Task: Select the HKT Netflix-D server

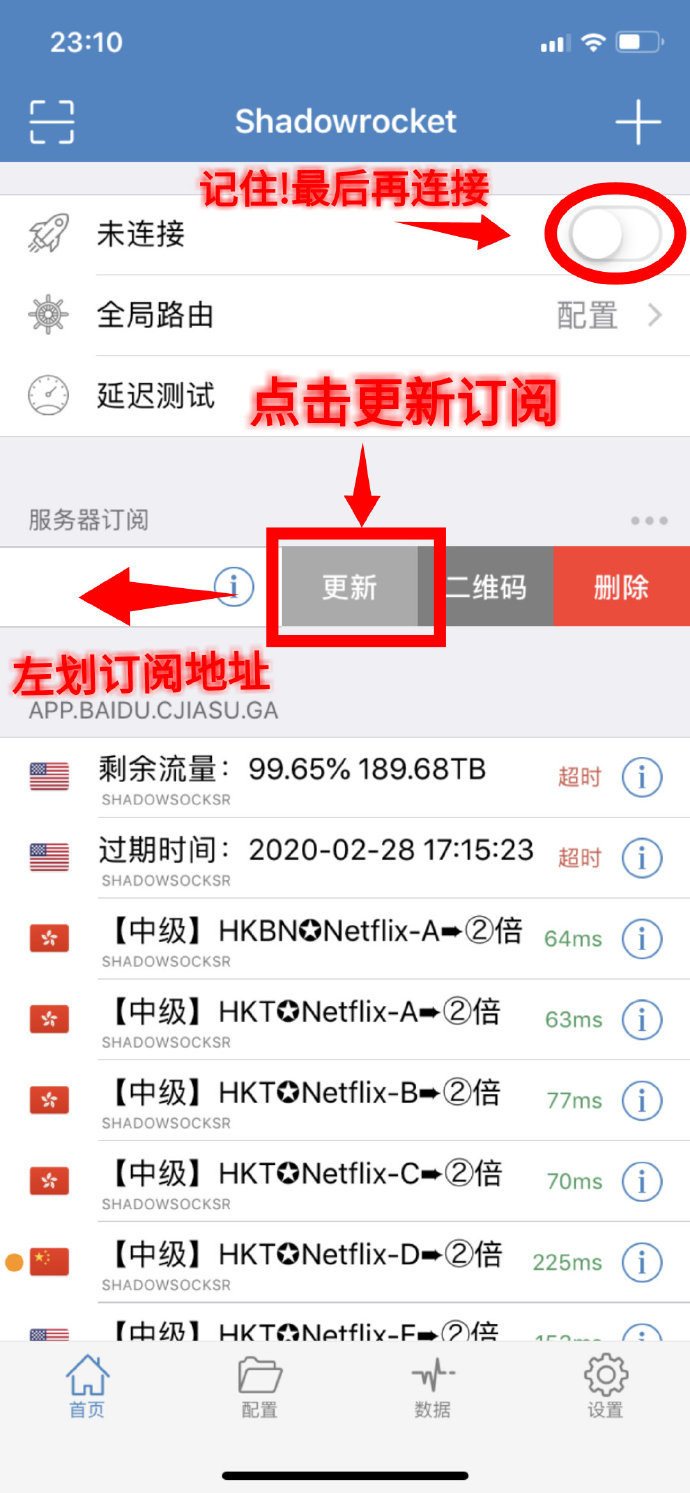Action: (345, 1262)
